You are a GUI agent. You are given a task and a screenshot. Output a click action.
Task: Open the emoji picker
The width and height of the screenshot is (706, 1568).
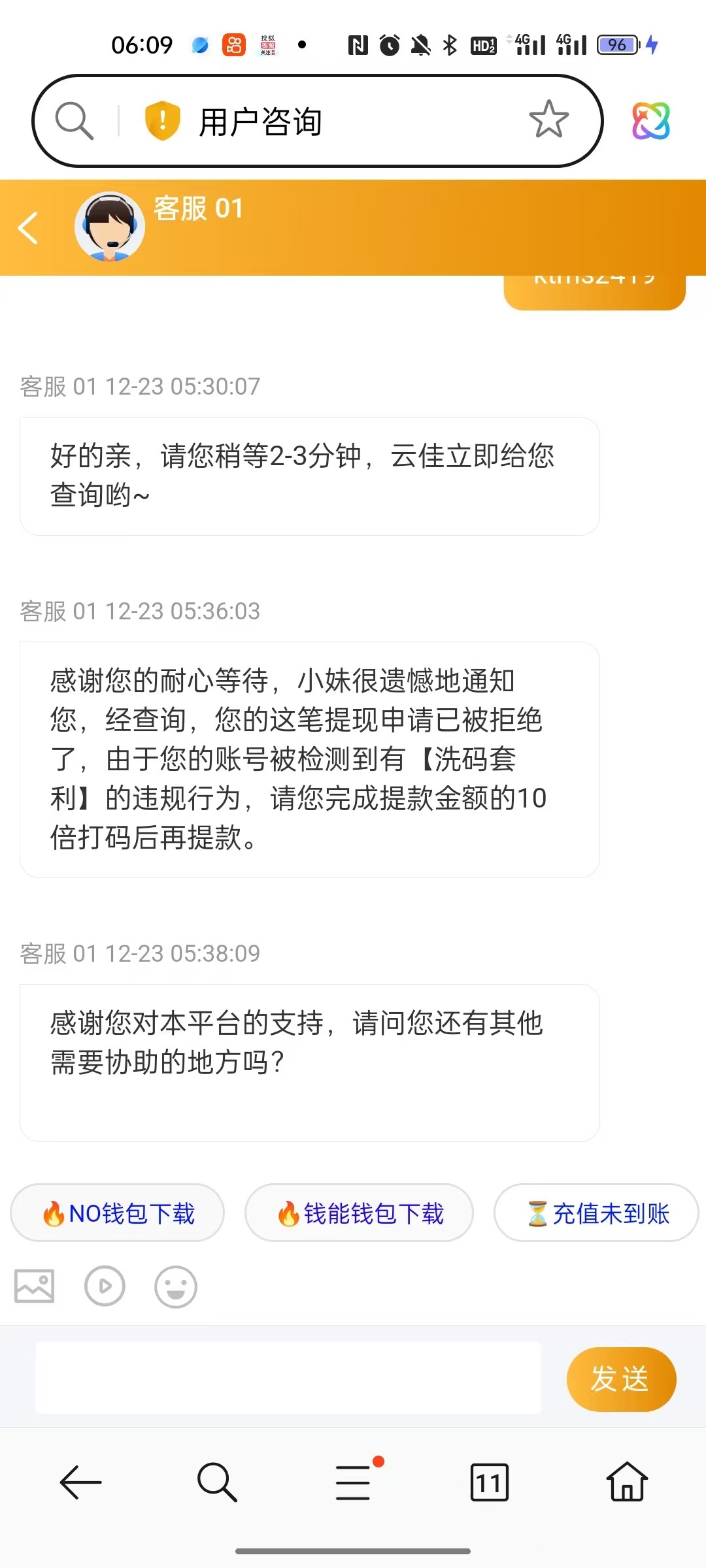175,1286
